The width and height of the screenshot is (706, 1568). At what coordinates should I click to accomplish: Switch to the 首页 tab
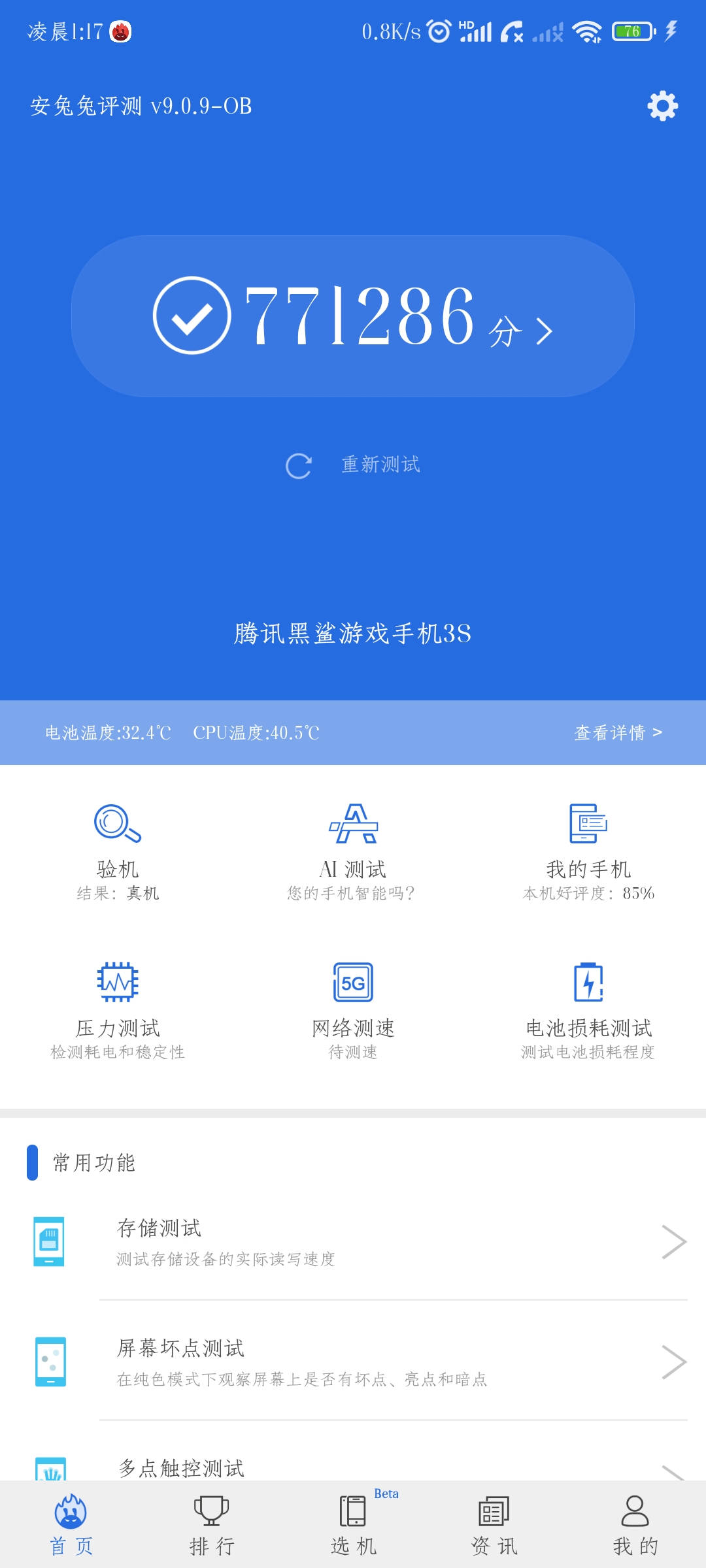[x=71, y=1526]
